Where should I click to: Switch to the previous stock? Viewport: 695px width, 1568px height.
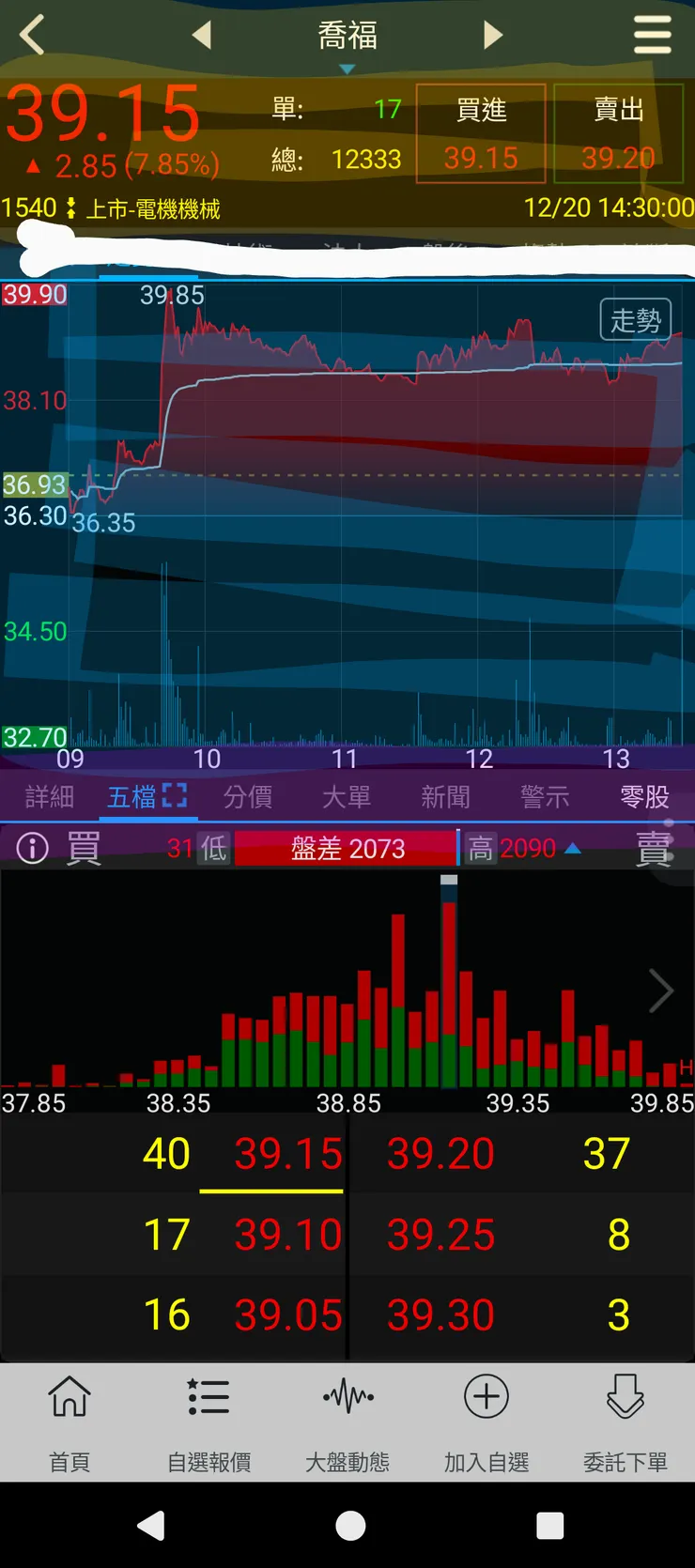[201, 36]
